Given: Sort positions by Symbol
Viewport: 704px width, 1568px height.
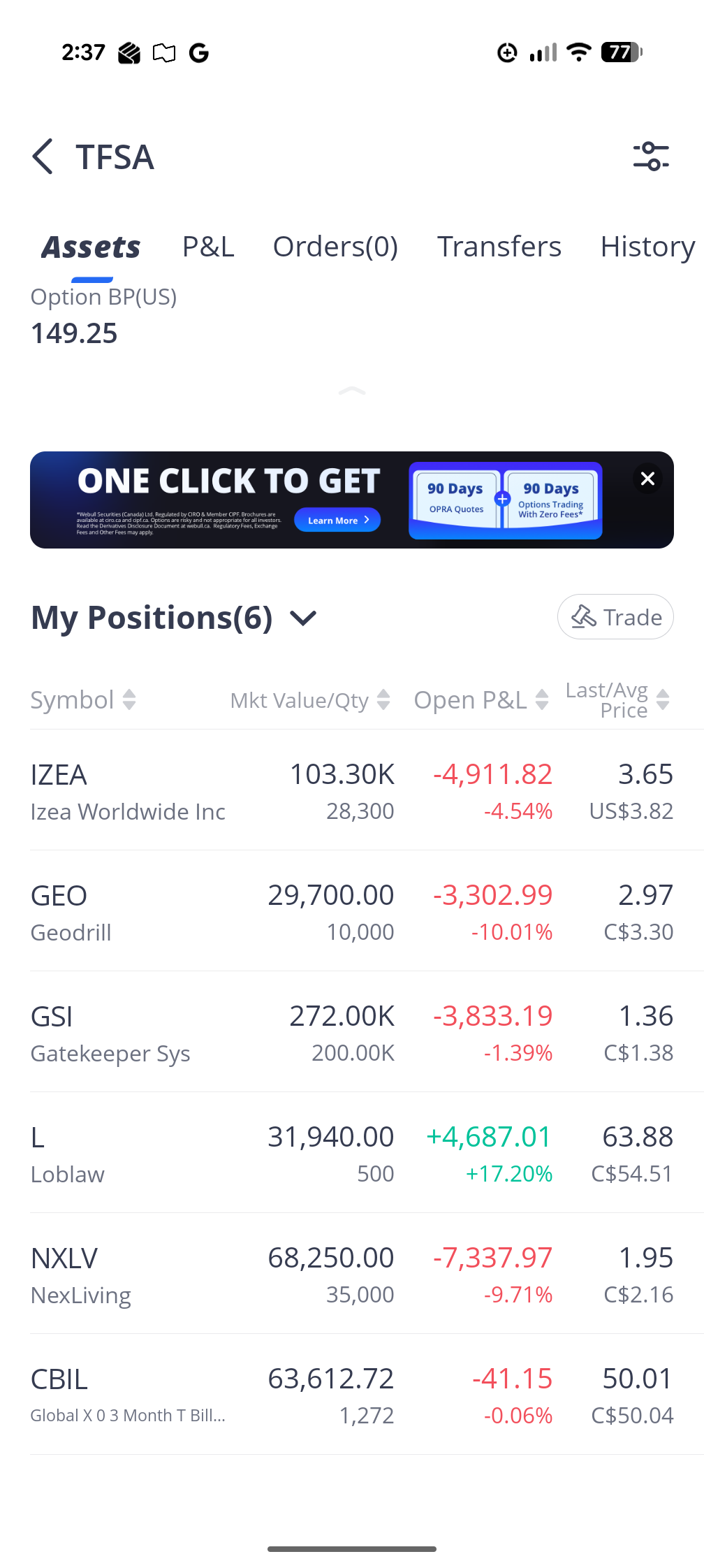Looking at the screenshot, I should (83, 699).
